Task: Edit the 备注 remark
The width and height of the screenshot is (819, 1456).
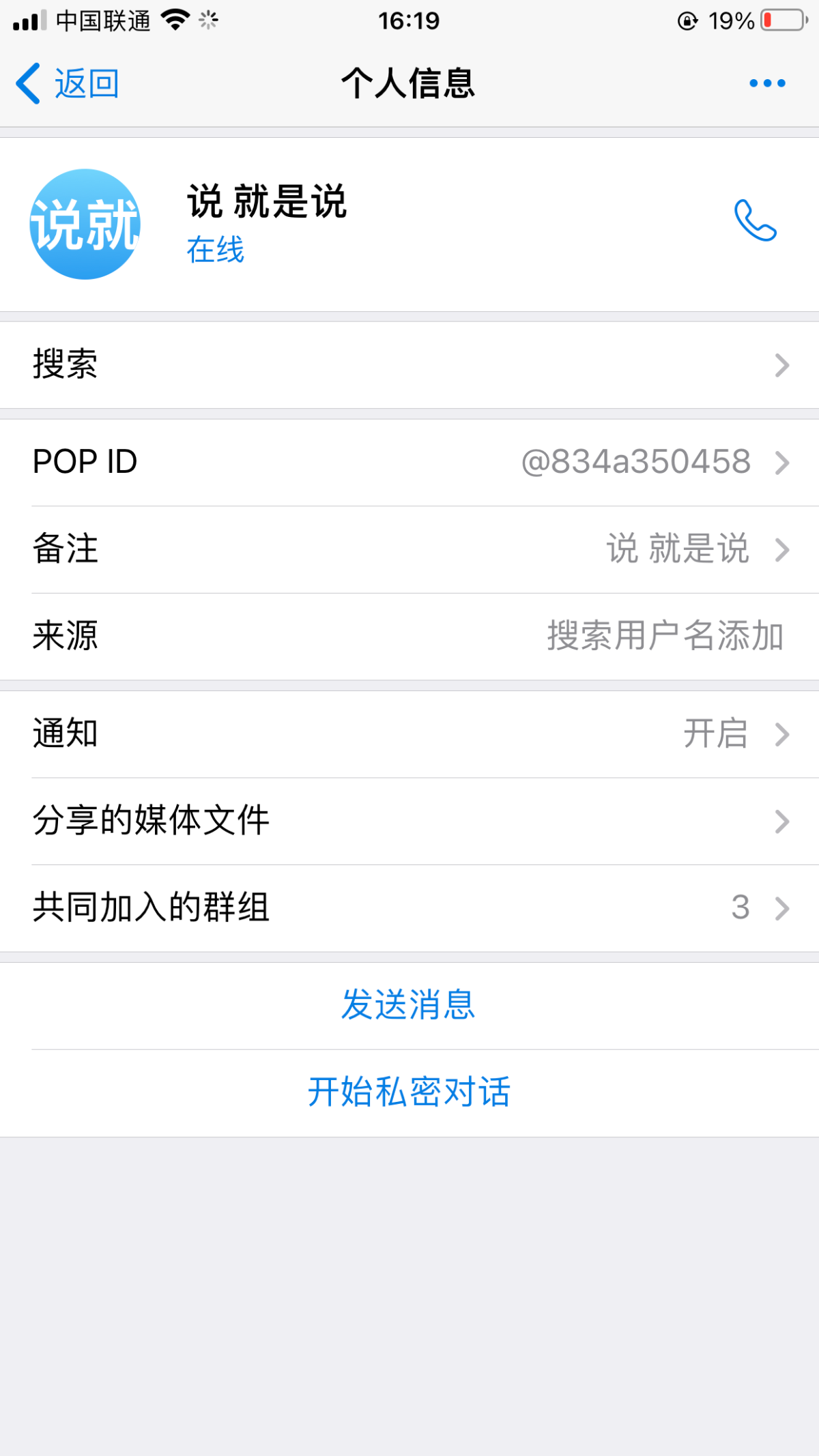Action: pos(409,549)
